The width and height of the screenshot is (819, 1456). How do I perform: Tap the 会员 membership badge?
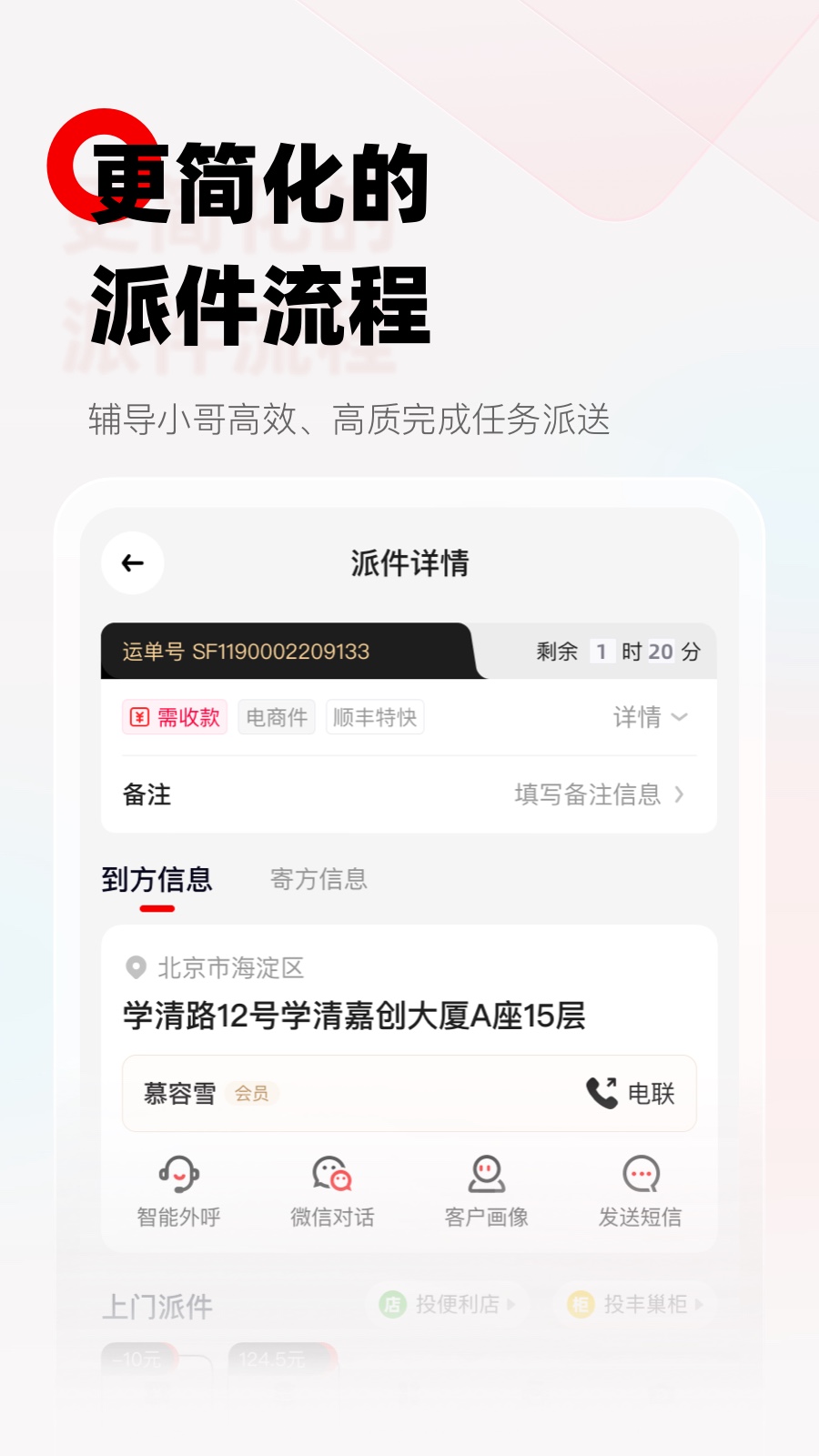point(252,1094)
